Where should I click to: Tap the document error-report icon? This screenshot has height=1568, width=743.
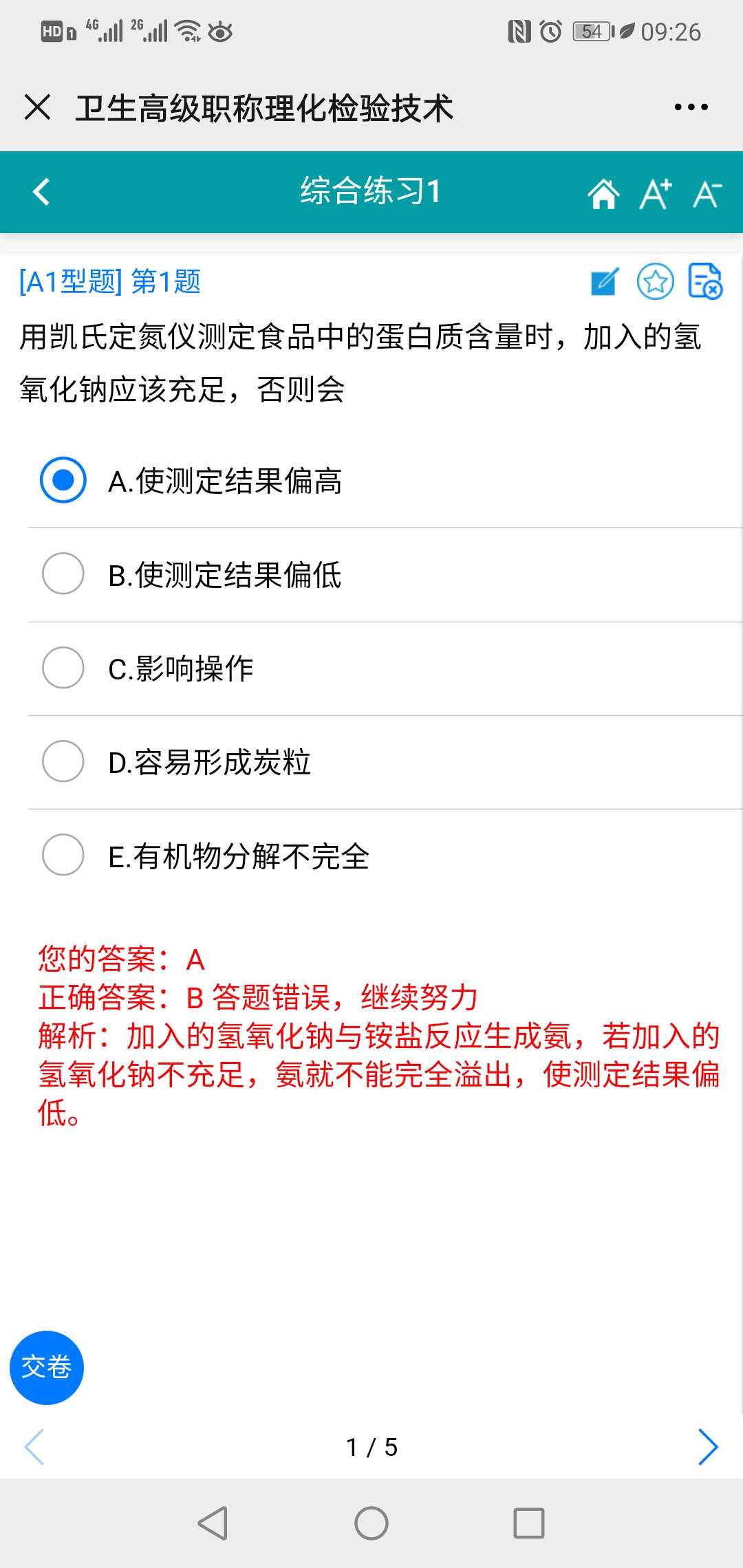tap(706, 281)
